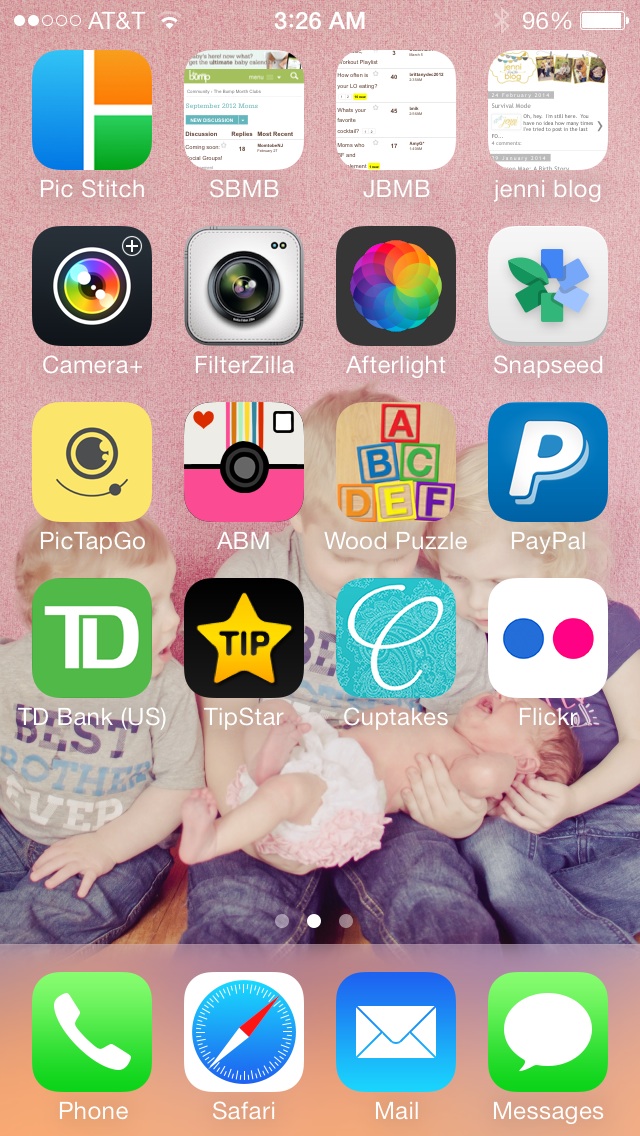640x1136 pixels.
Task: Open the Cuptakes app
Action: 396,638
